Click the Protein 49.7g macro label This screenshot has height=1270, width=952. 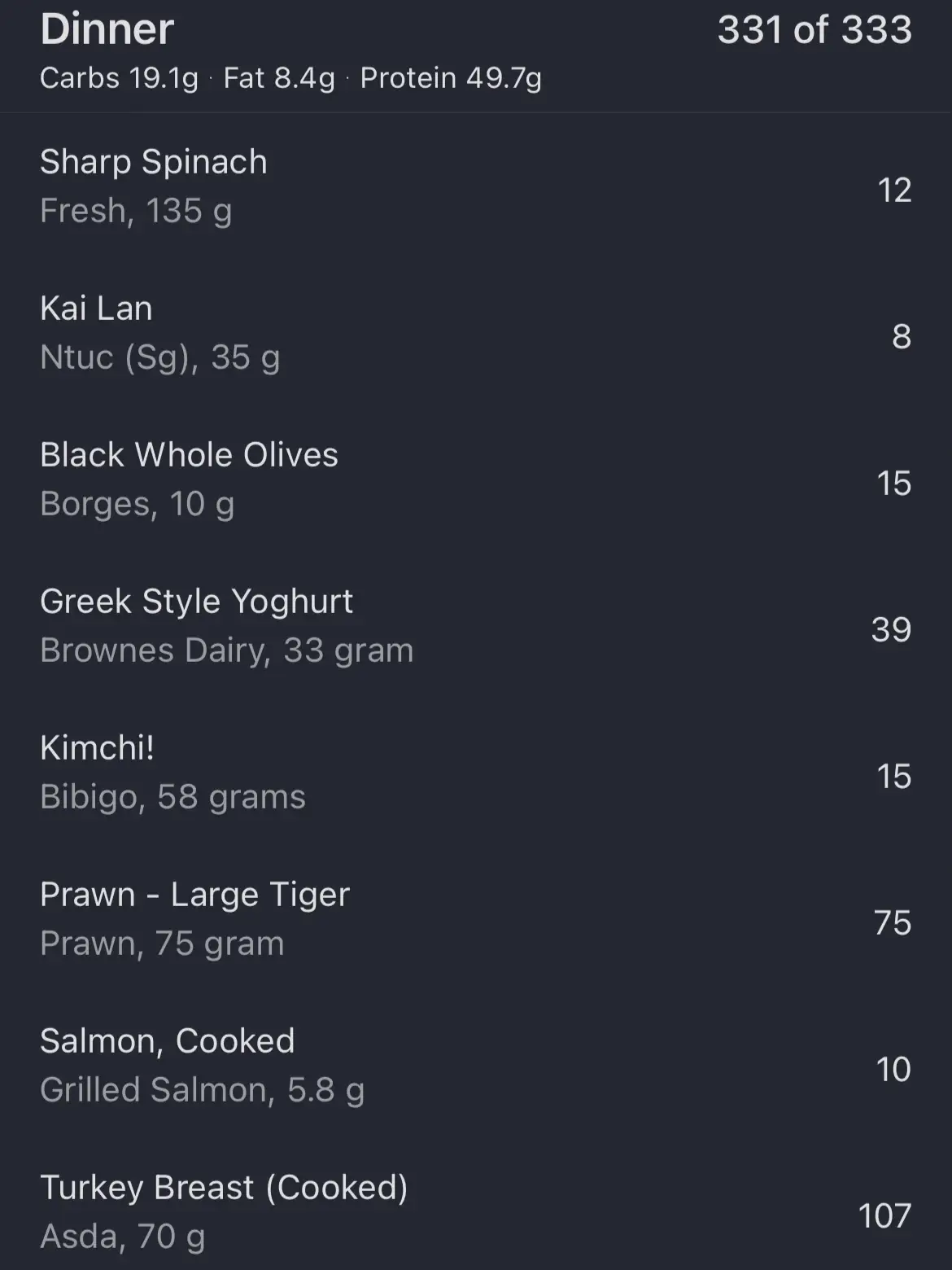(450, 78)
